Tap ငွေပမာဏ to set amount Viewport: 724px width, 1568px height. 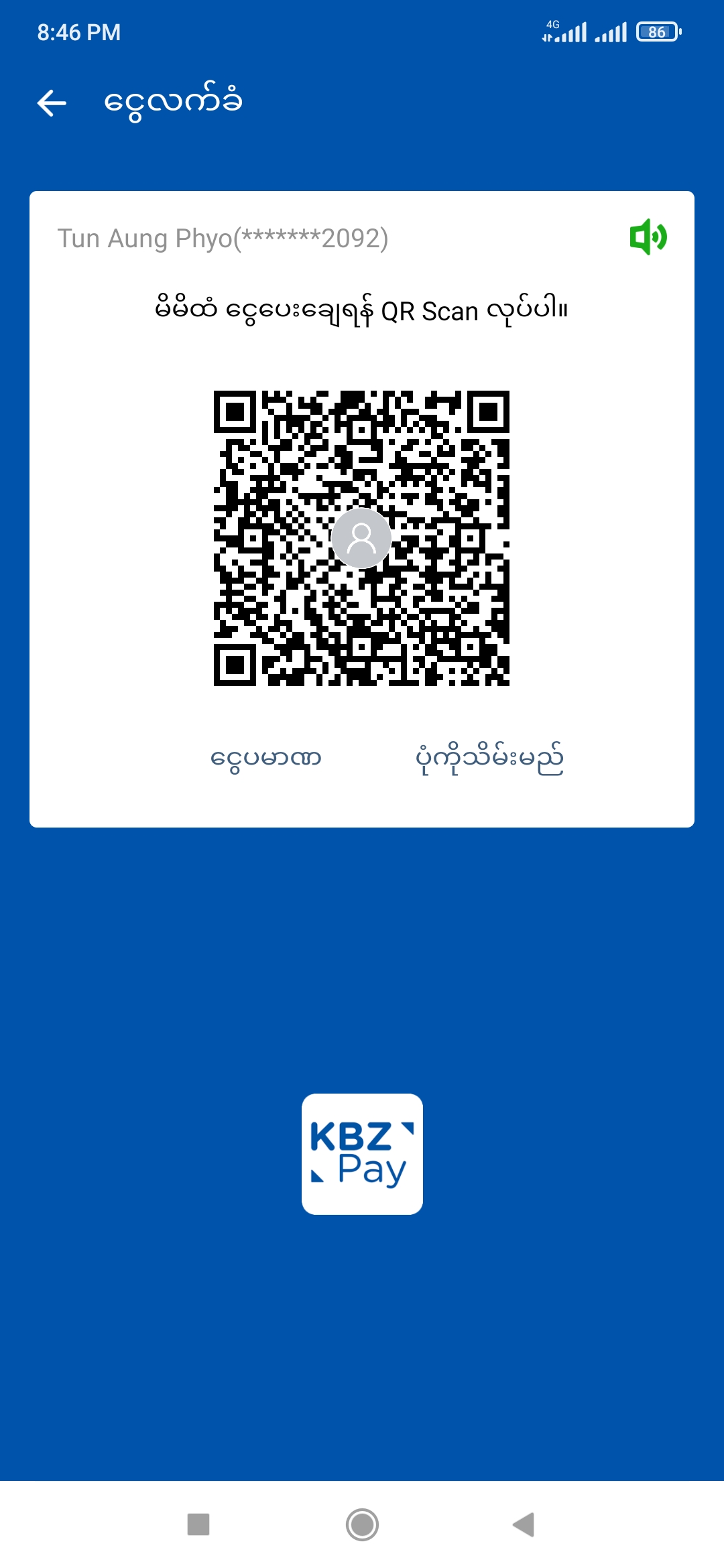[265, 759]
